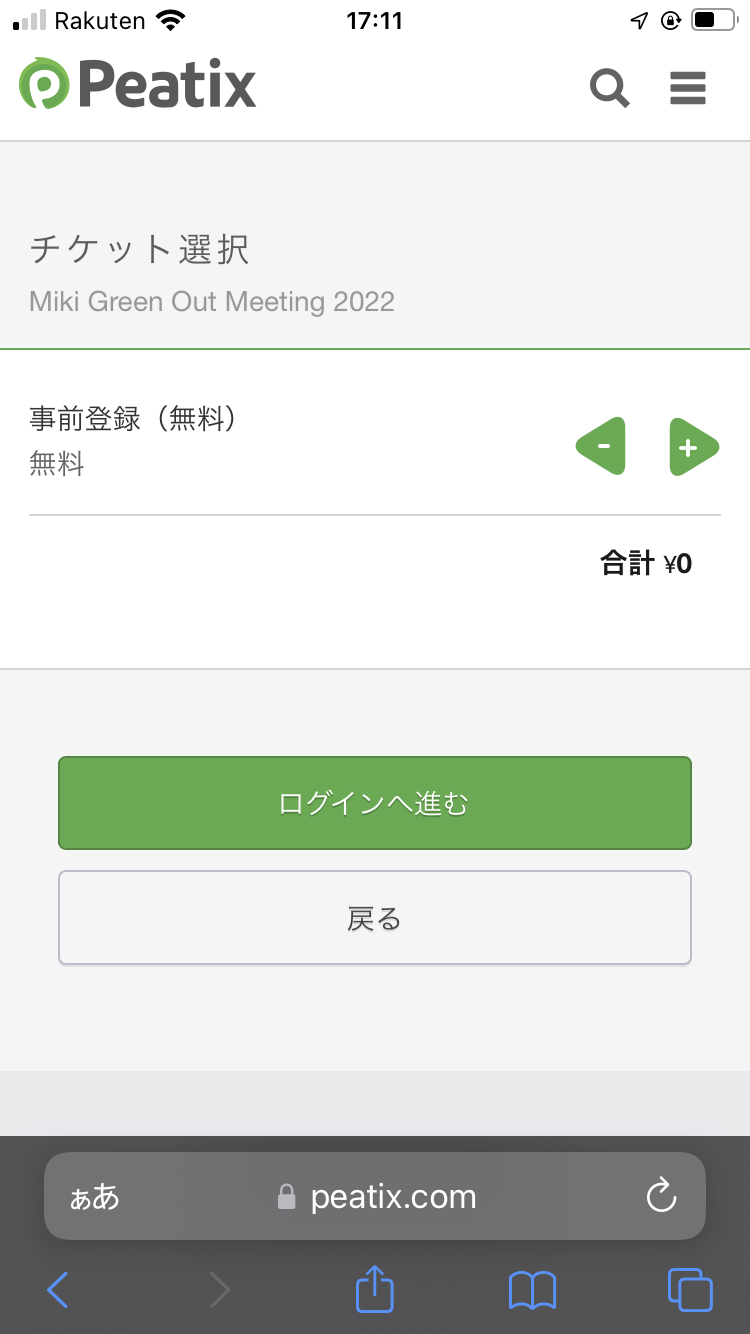750x1334 pixels.
Task: Open Peatix search
Action: [609, 88]
